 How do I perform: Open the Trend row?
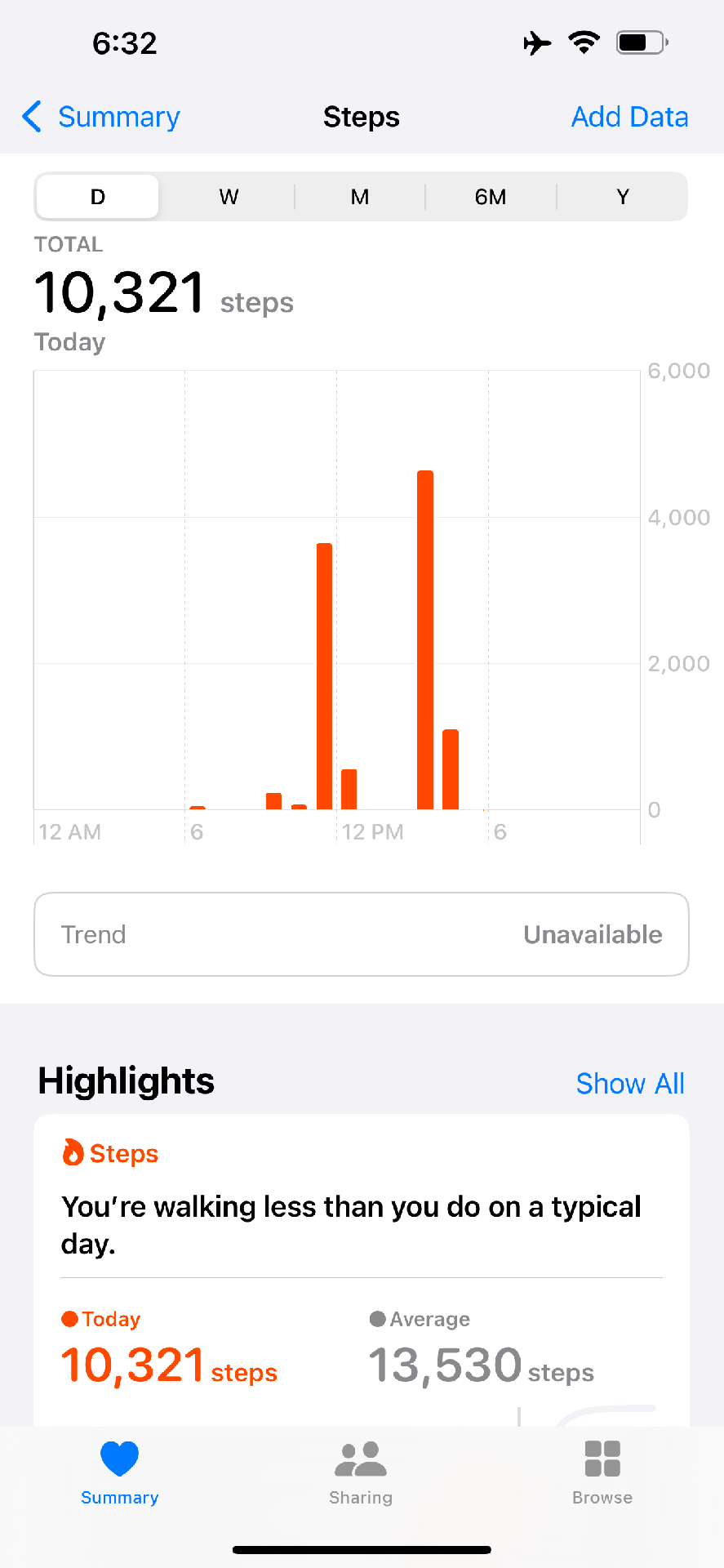(x=362, y=934)
